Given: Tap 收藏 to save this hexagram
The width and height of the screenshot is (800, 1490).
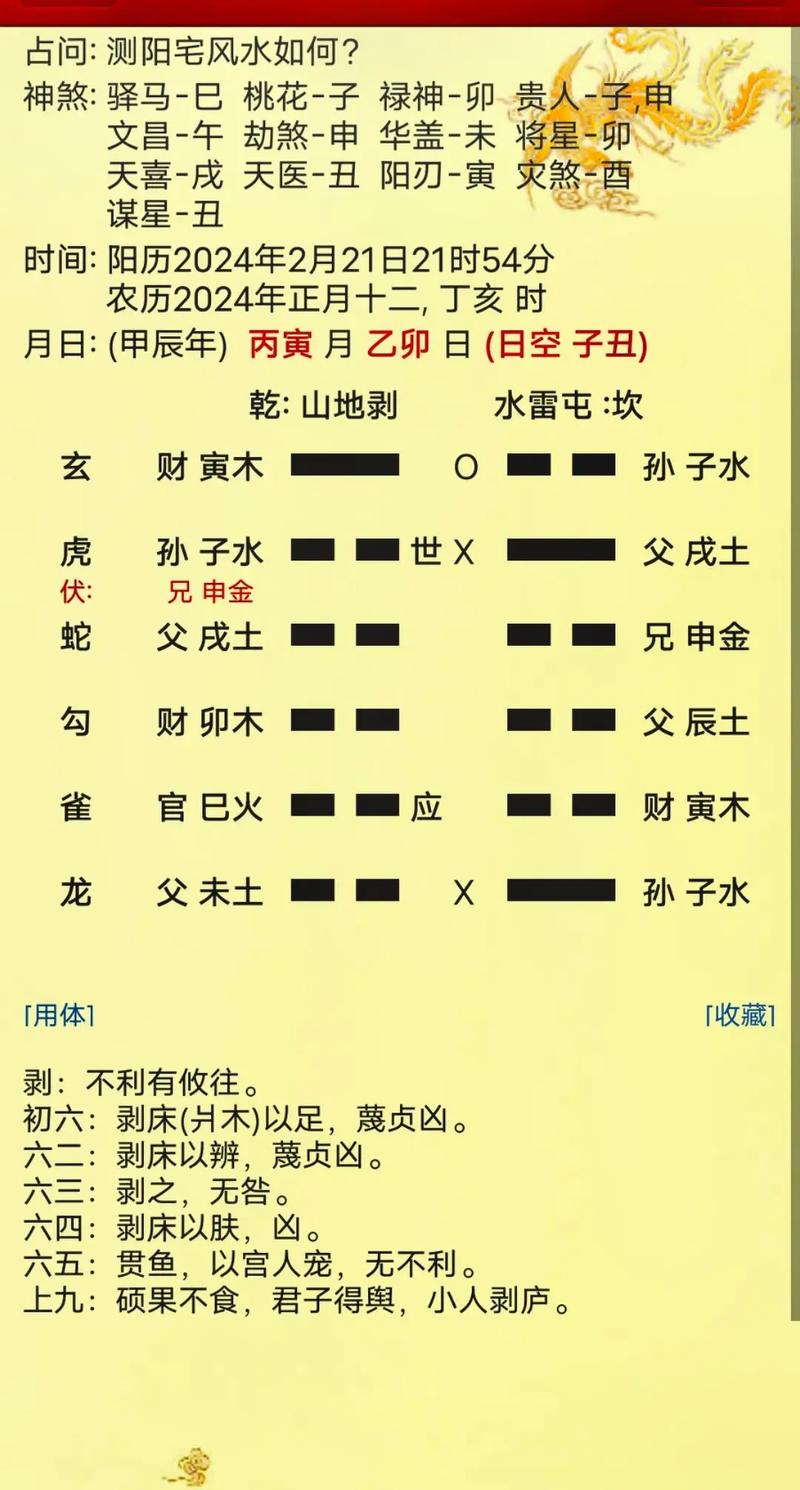Looking at the screenshot, I should 740,1015.
